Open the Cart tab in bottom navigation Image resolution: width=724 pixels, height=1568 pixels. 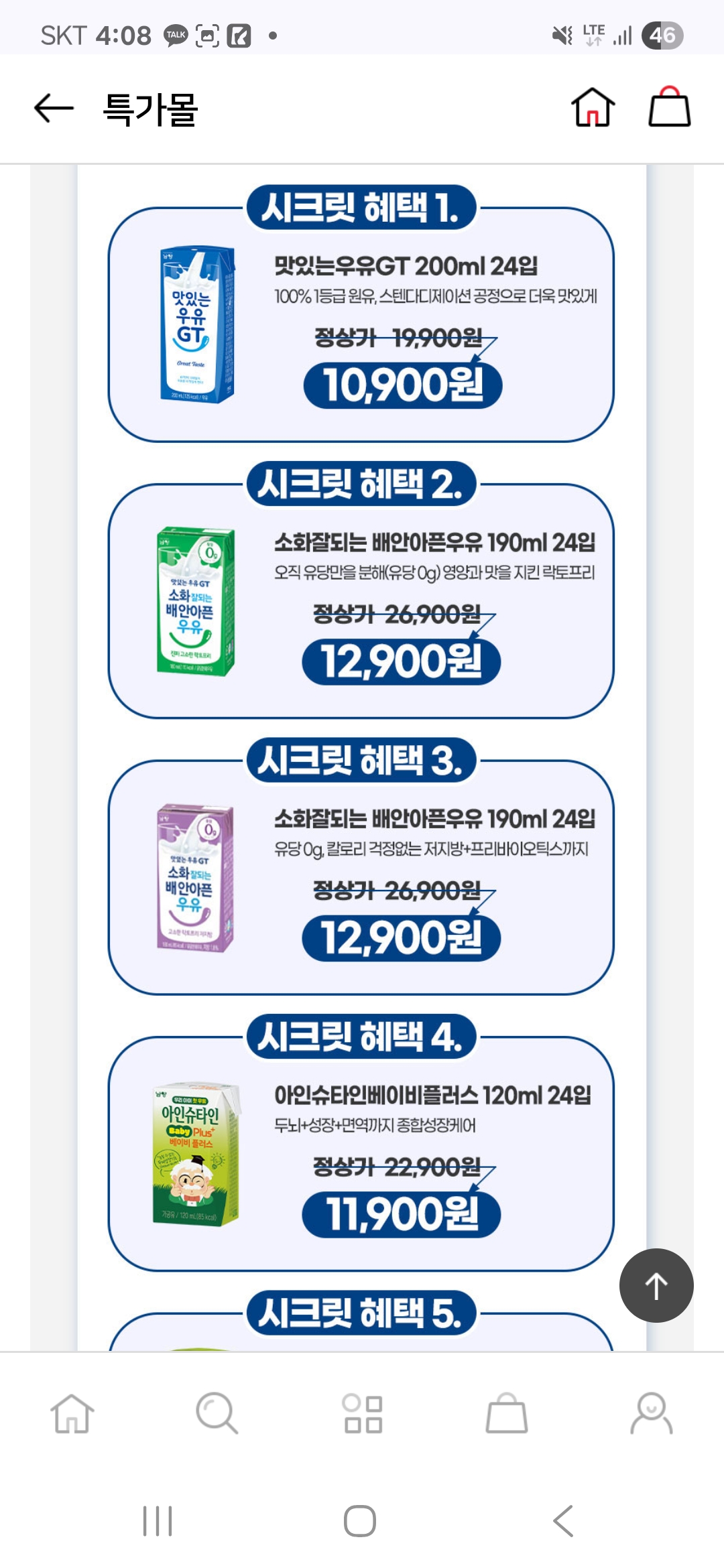tap(507, 1414)
